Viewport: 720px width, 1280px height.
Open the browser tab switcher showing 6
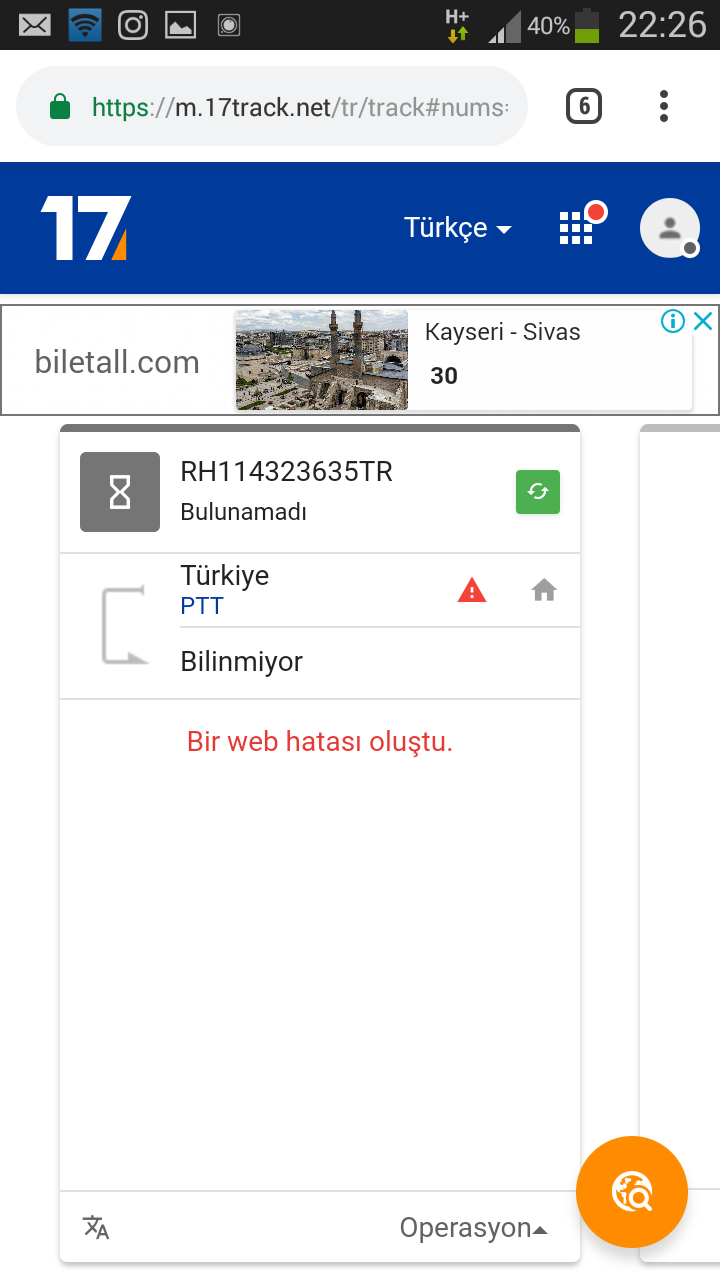[x=584, y=106]
